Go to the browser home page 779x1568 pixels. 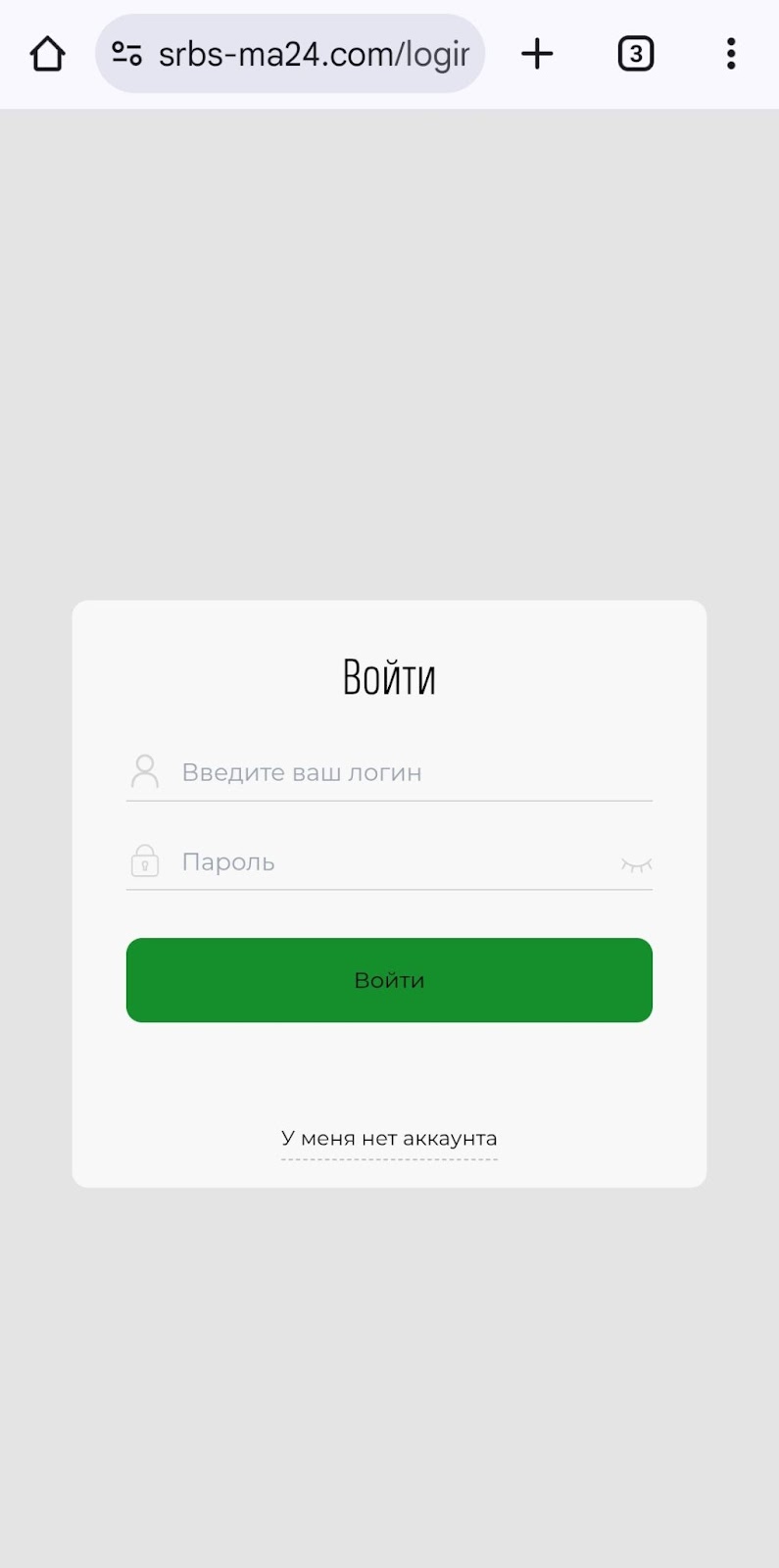(x=47, y=54)
